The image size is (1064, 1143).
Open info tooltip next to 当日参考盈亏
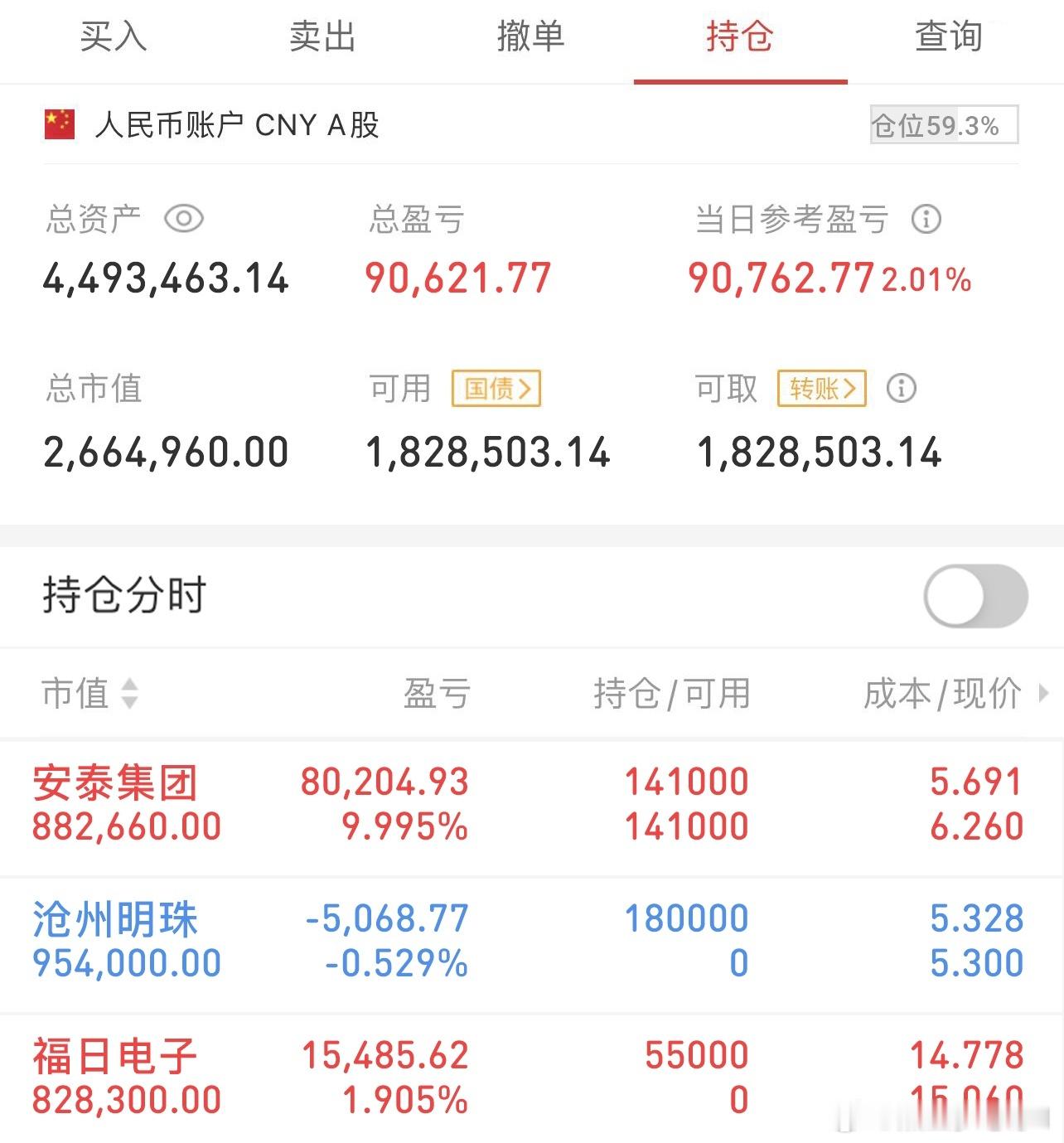pyautogui.click(x=926, y=219)
